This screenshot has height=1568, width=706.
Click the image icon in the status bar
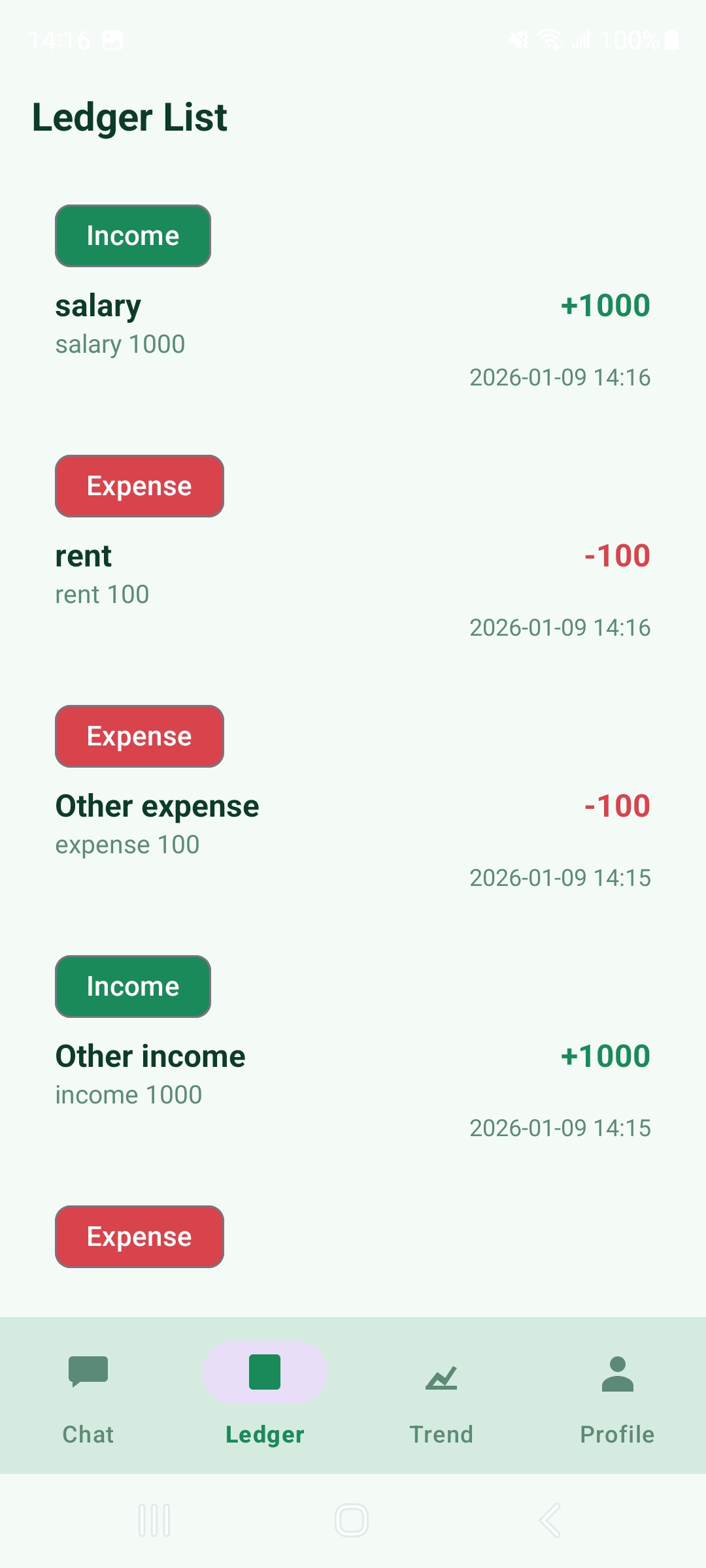(x=111, y=41)
